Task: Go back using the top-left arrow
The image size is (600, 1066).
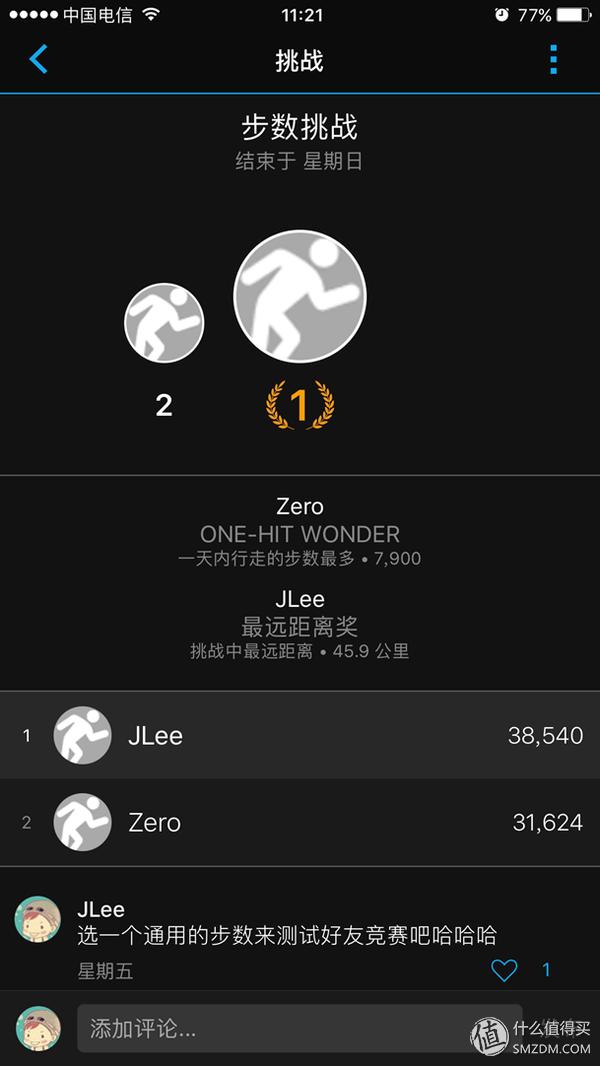Action: tap(38, 59)
